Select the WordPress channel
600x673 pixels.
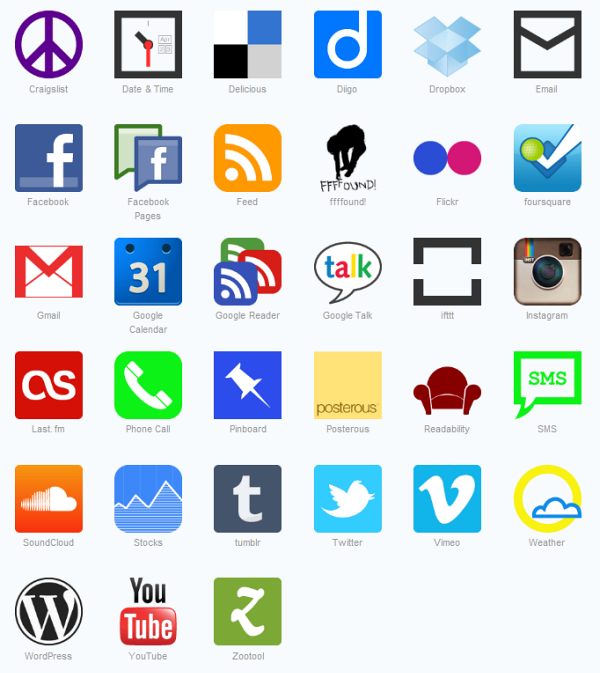(48, 612)
